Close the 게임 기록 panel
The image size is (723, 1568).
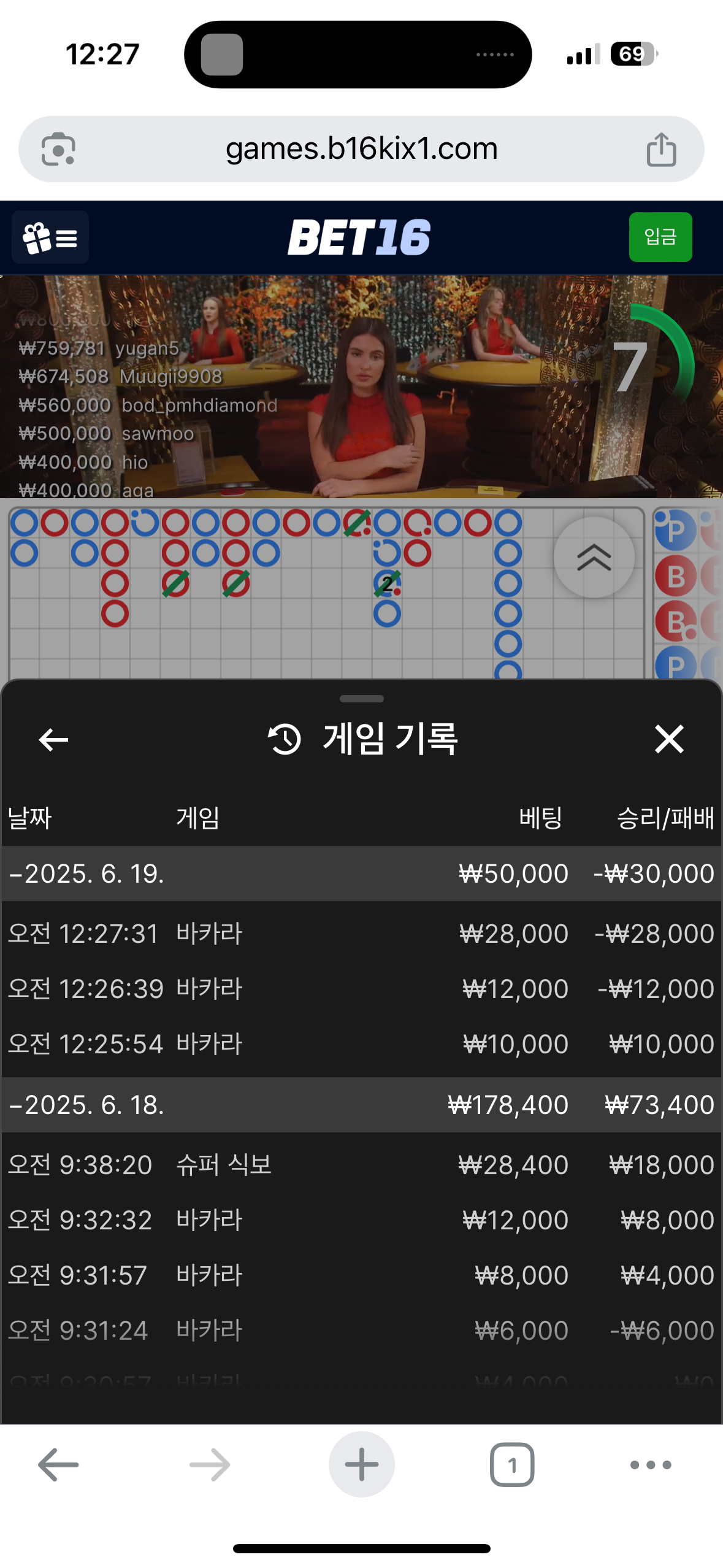pyautogui.click(x=668, y=739)
